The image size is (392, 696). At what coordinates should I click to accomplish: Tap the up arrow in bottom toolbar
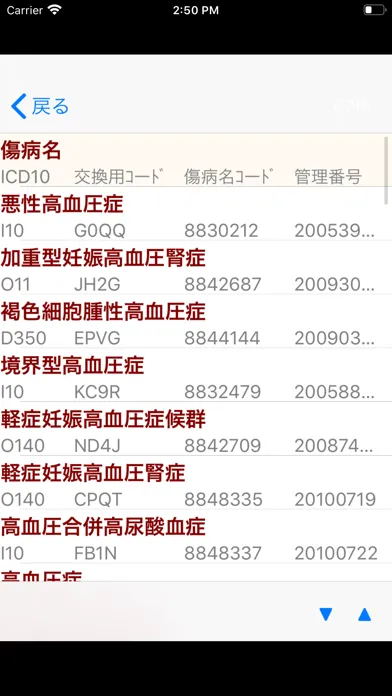364,614
